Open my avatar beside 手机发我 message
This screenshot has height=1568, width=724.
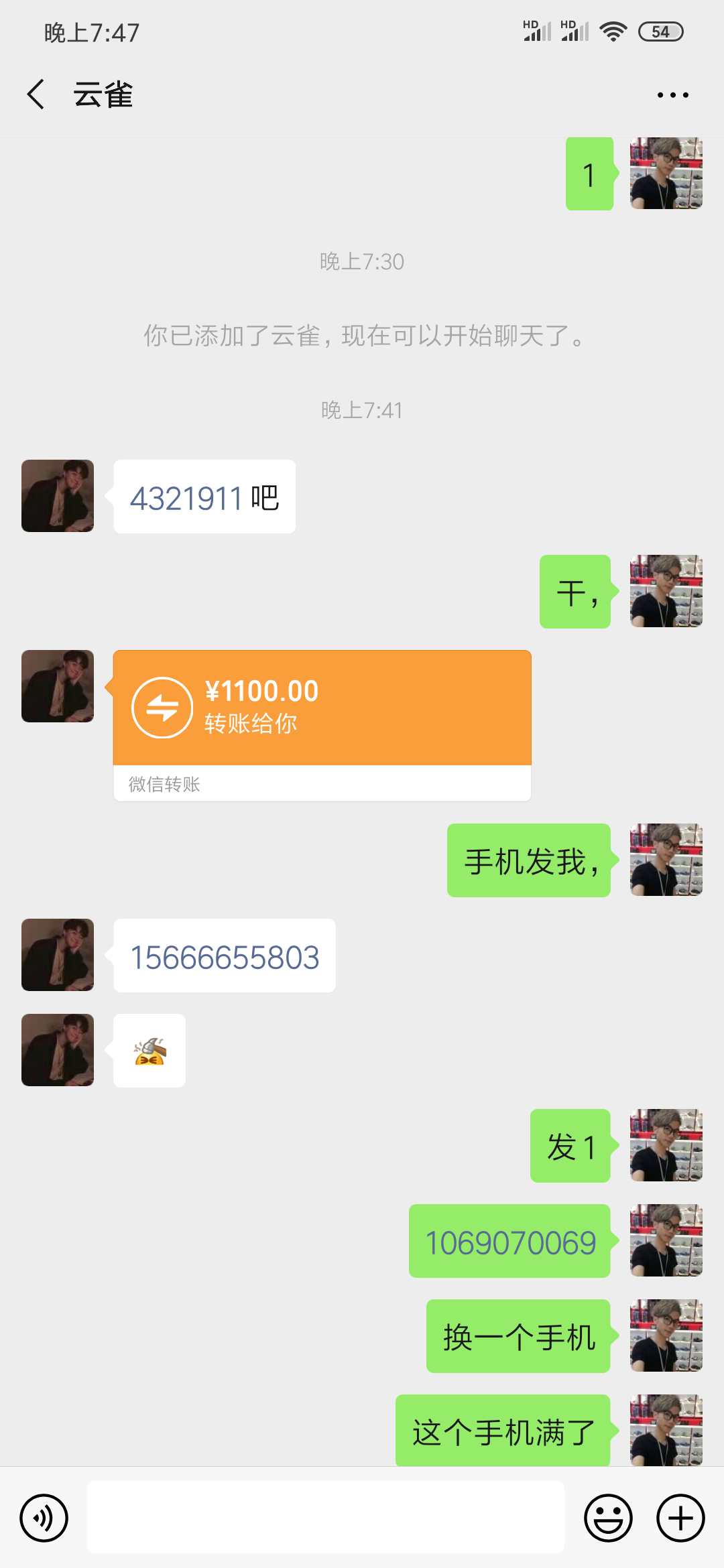click(666, 860)
